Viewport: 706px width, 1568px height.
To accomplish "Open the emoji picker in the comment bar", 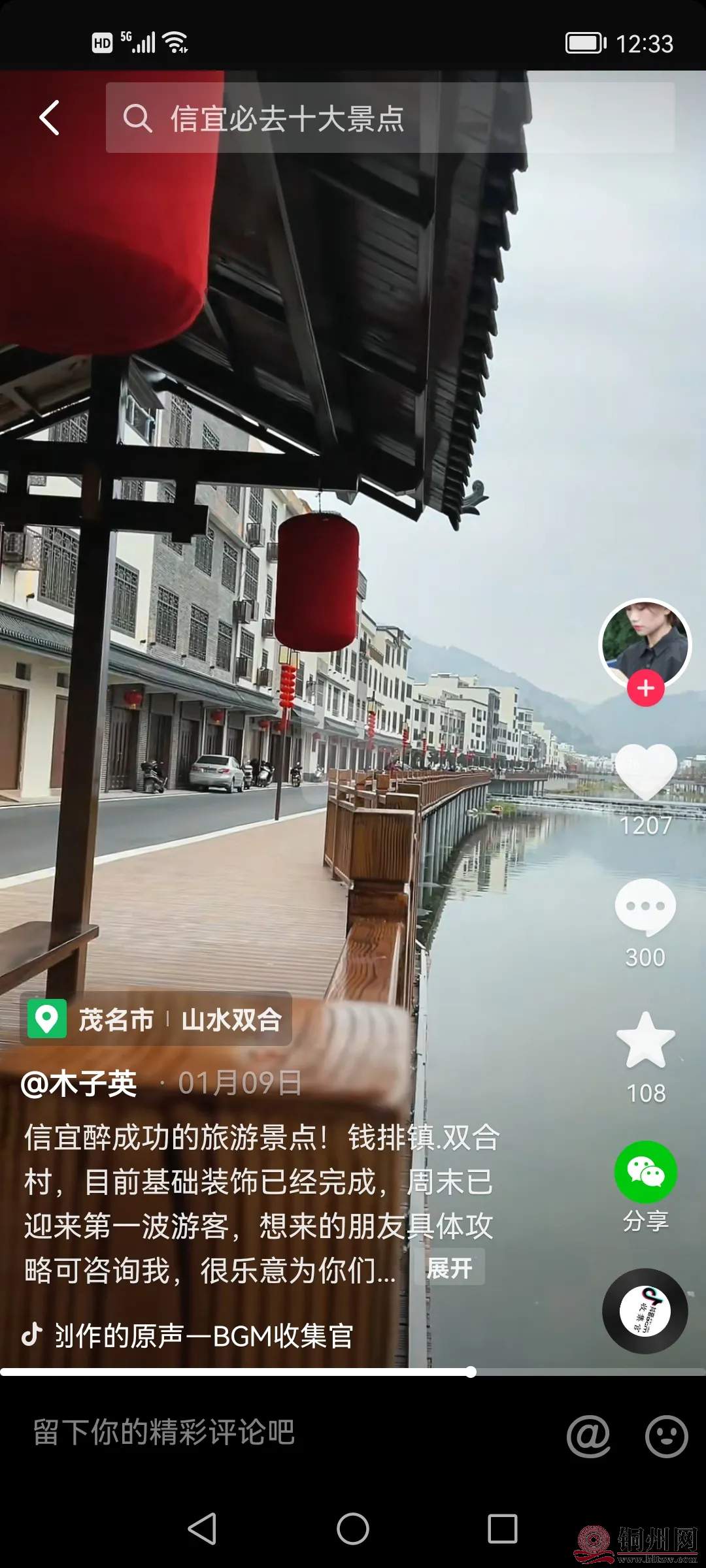I will click(x=666, y=1436).
